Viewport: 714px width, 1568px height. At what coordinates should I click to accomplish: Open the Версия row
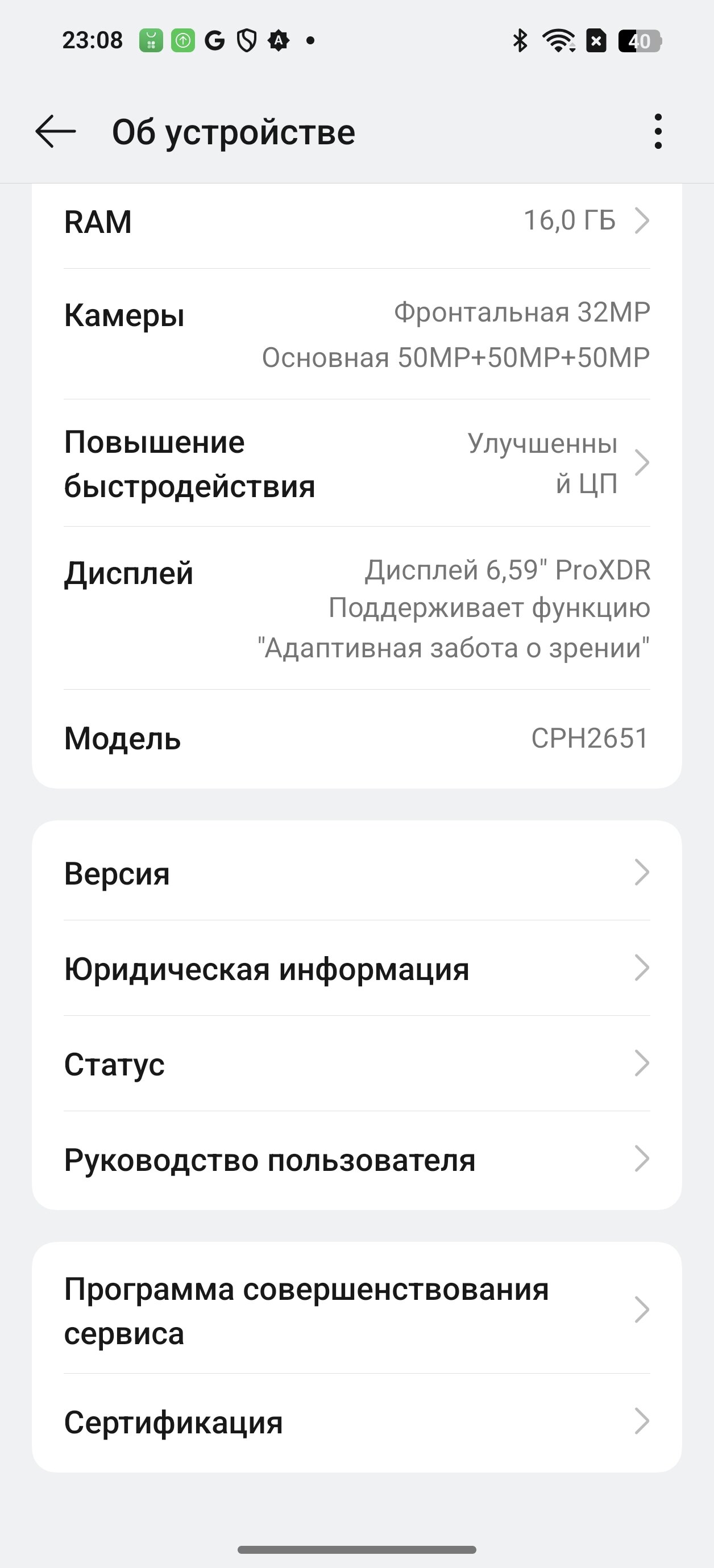point(357,873)
